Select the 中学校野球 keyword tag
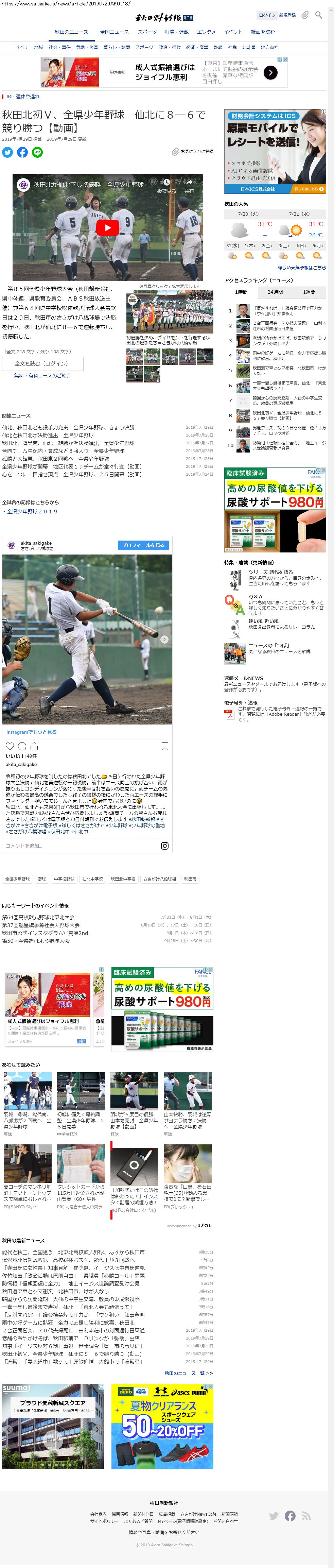334x1568 pixels. click(x=64, y=879)
